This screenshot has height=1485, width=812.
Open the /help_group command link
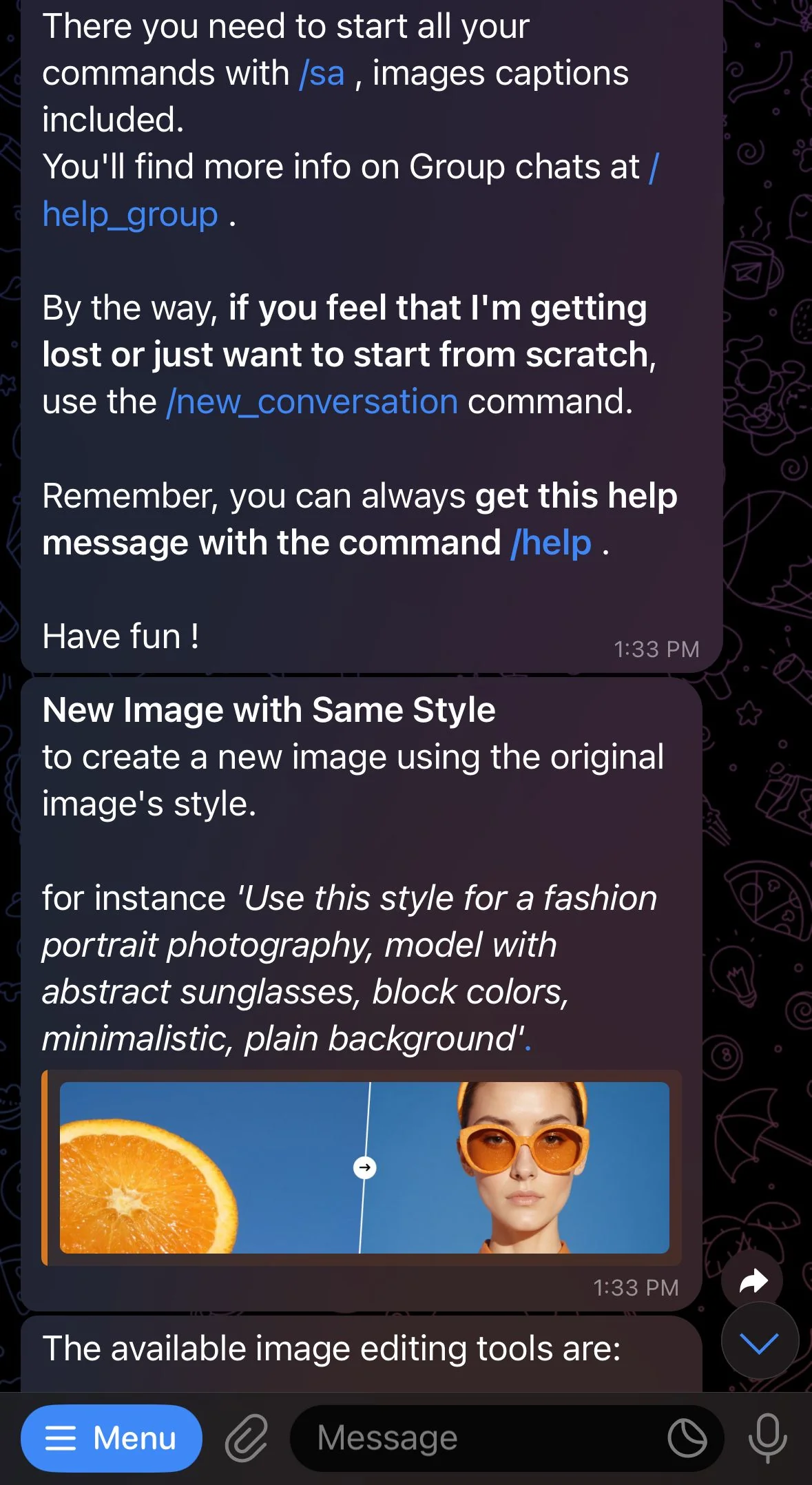click(x=130, y=214)
